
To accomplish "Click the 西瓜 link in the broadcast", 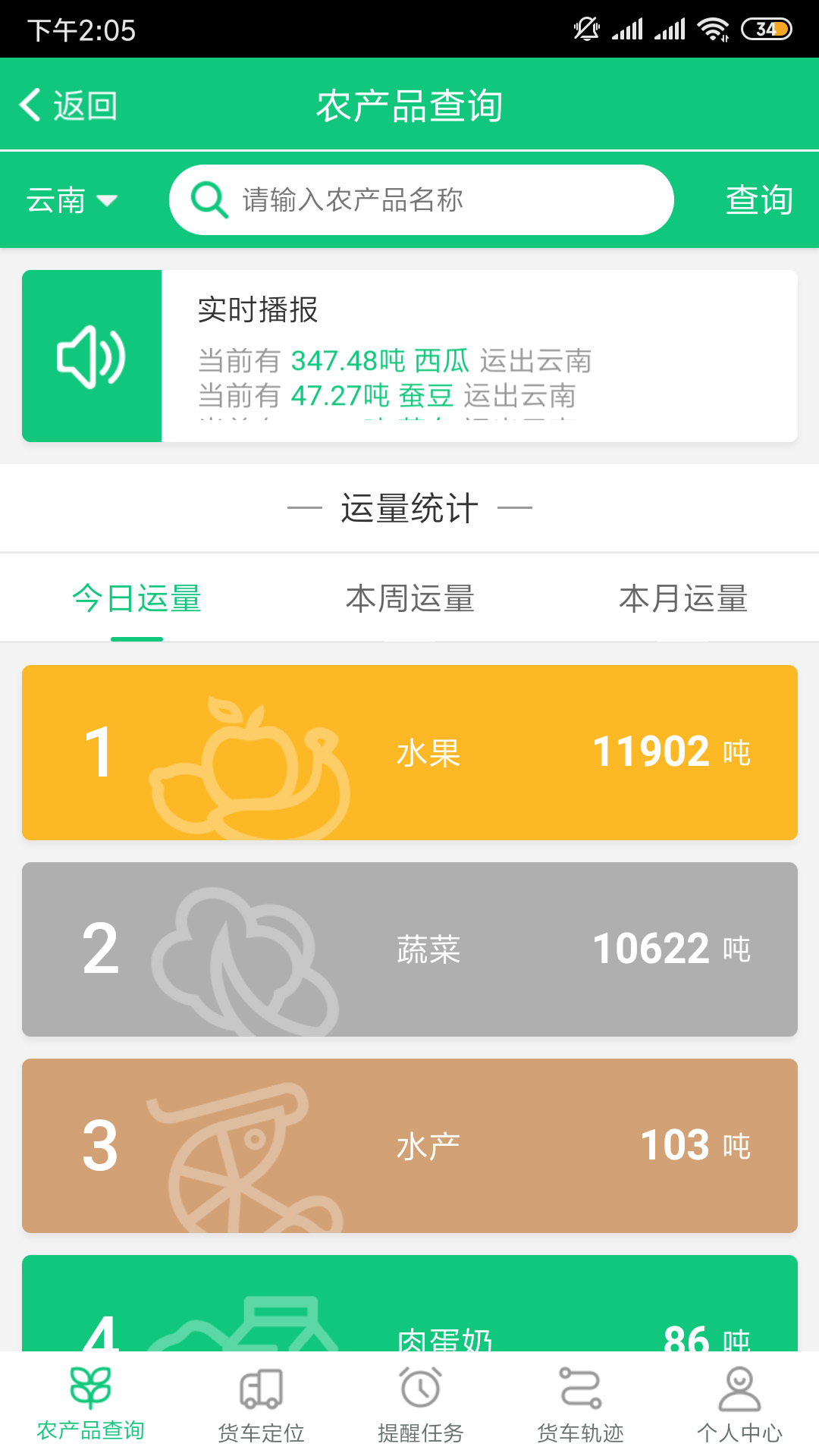I will [x=441, y=362].
